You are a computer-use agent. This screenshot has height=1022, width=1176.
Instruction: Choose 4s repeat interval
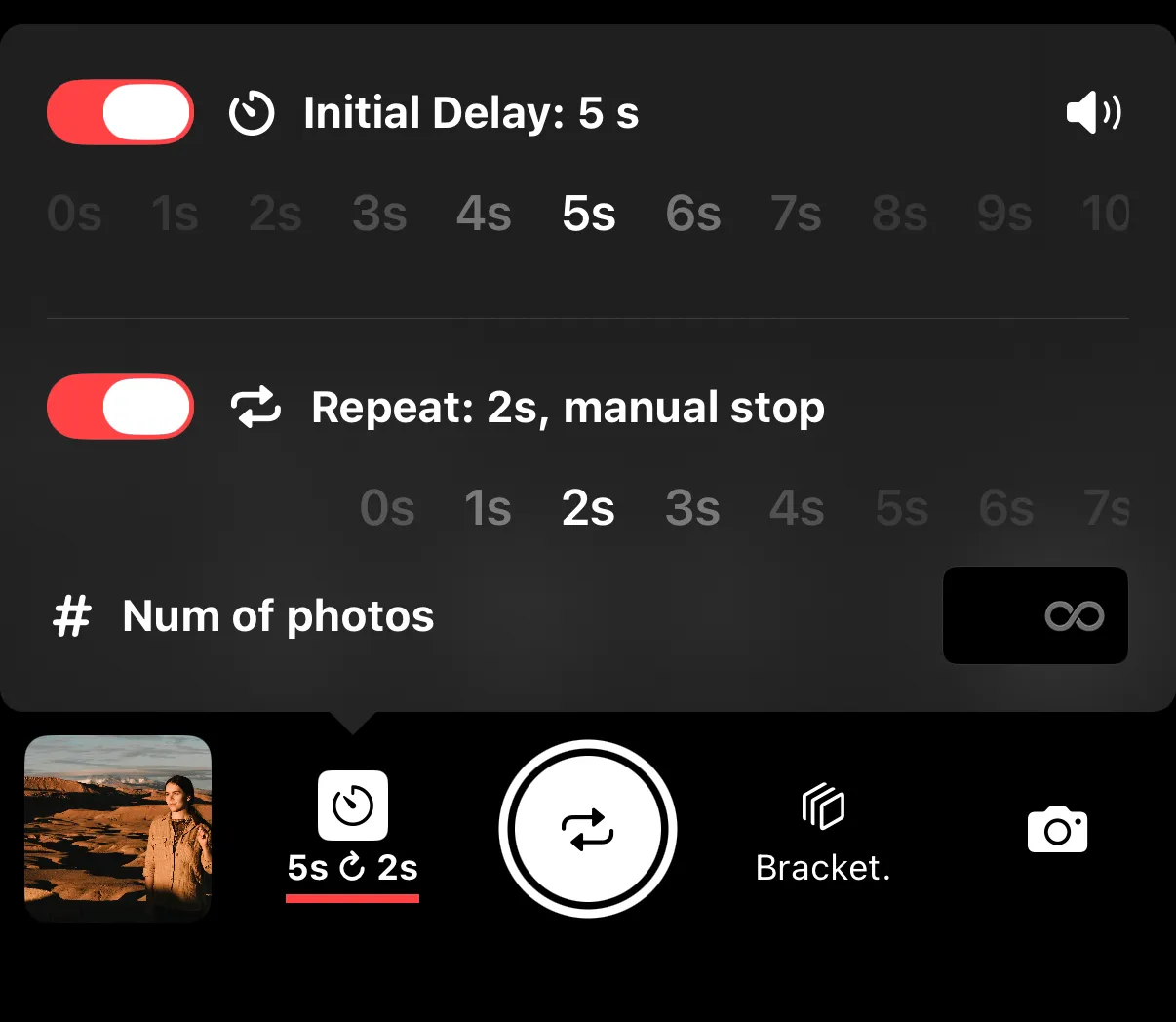[x=797, y=508]
